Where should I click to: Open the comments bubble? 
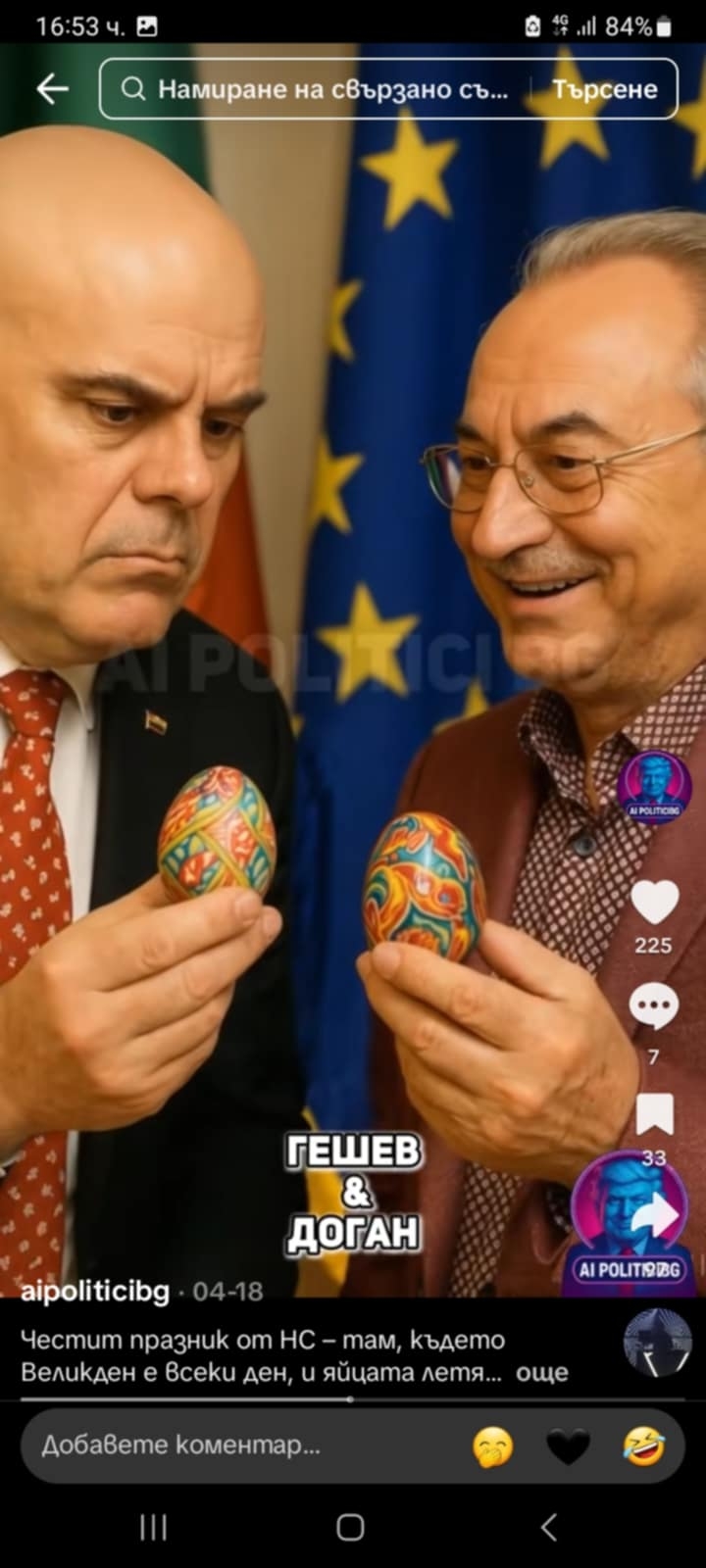(x=654, y=1006)
